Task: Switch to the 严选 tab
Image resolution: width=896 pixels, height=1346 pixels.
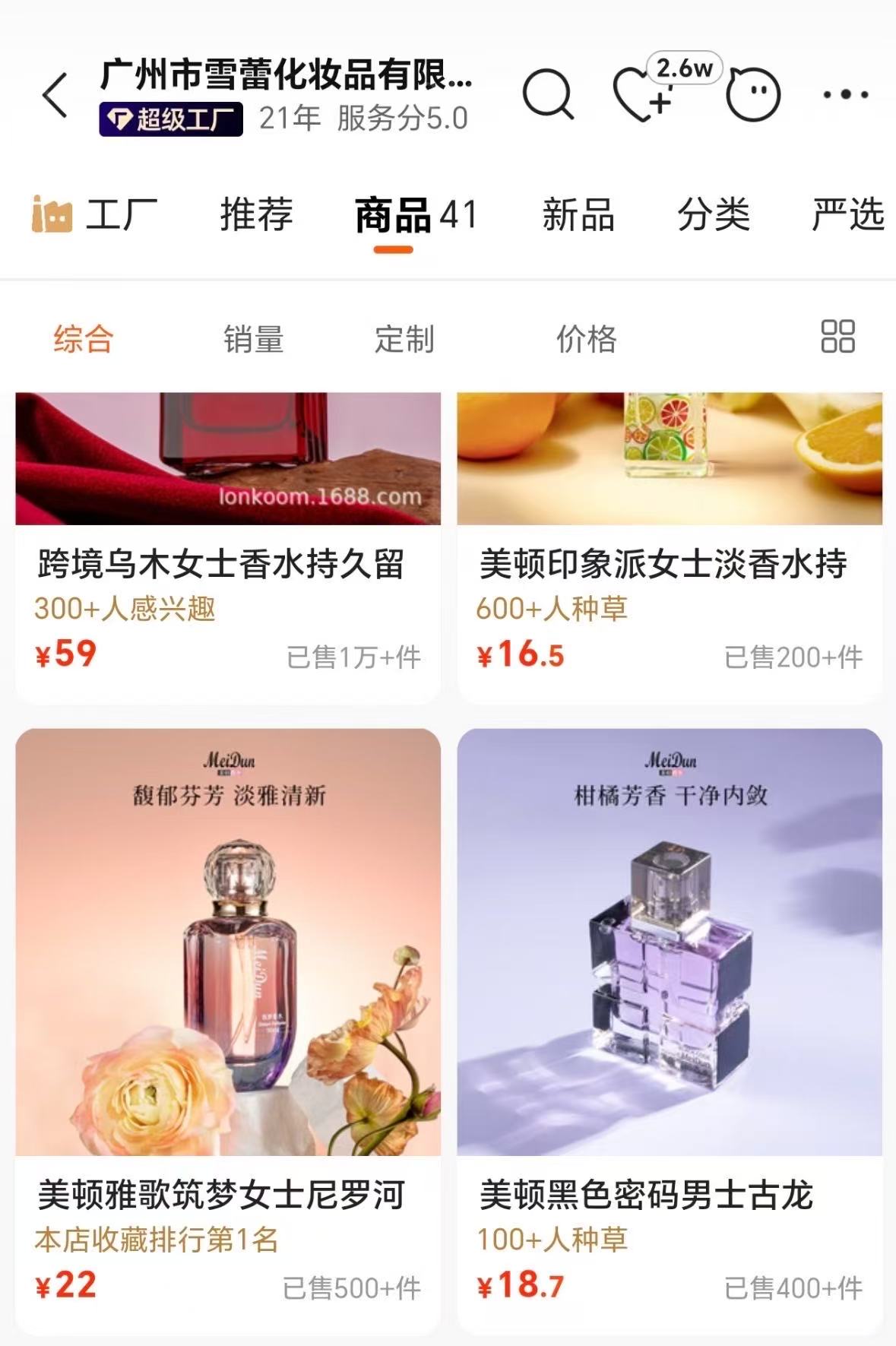Action: point(847,214)
